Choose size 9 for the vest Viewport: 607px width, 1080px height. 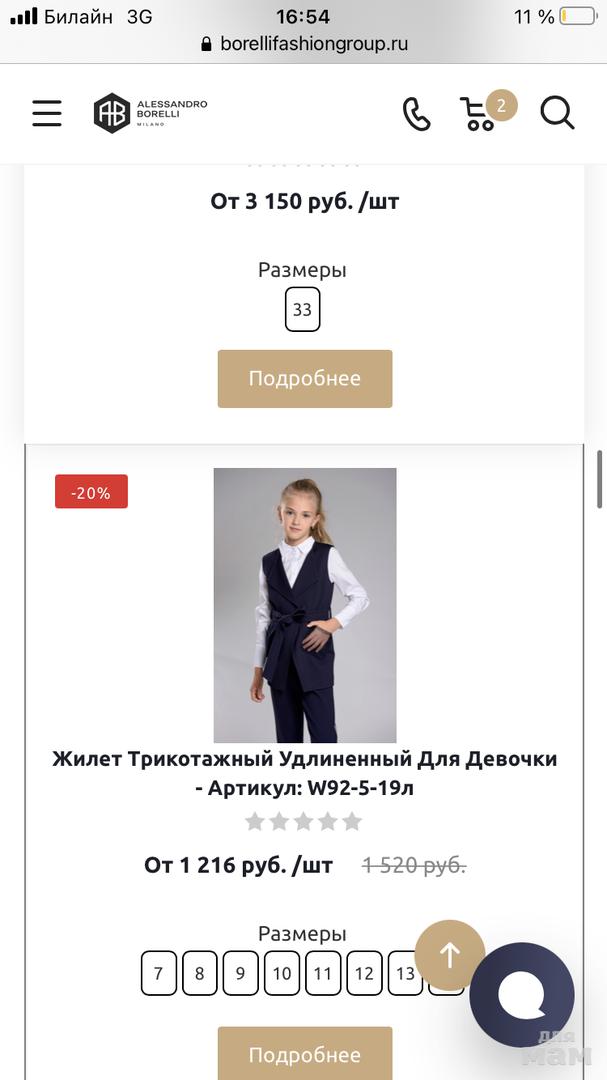[240, 974]
